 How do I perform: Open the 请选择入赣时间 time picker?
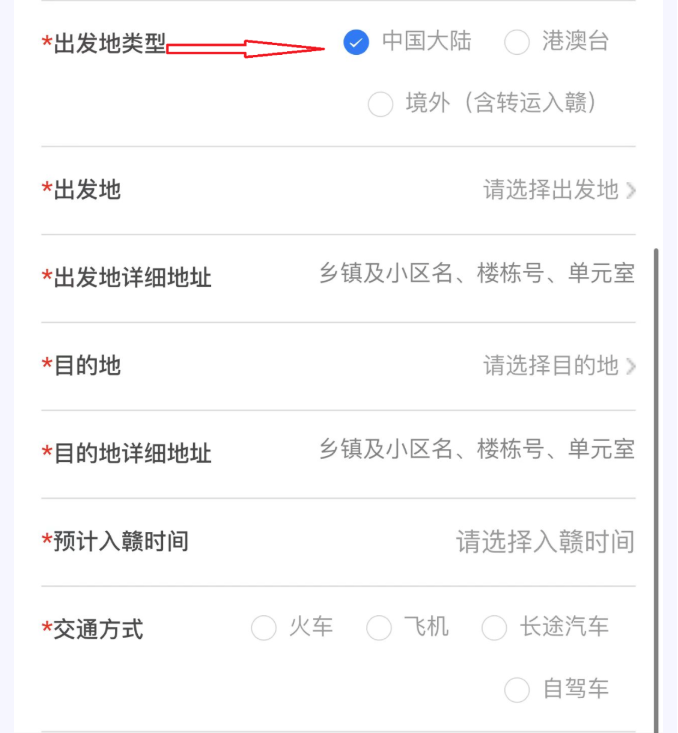tap(545, 542)
